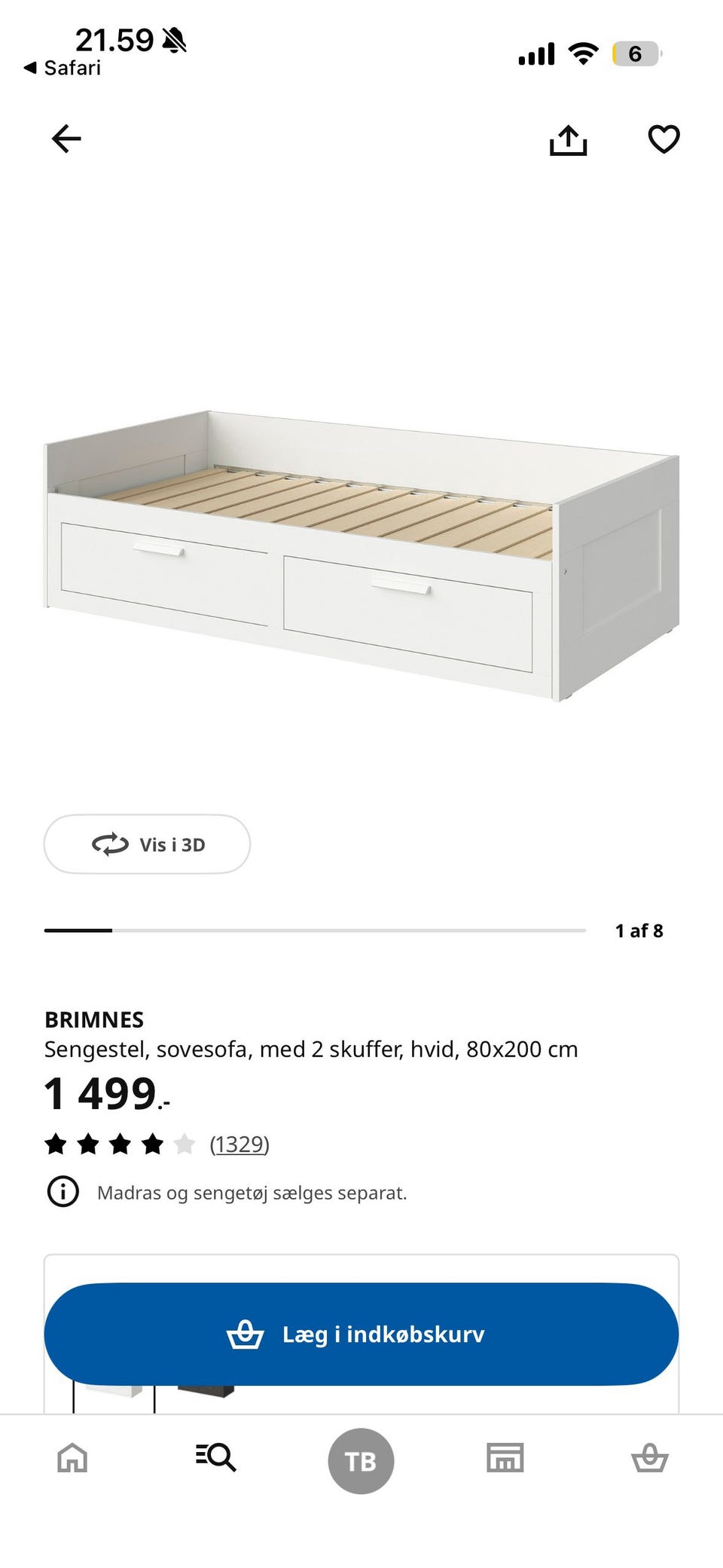
Task: Select the main bed frame product photo
Action: [361, 550]
